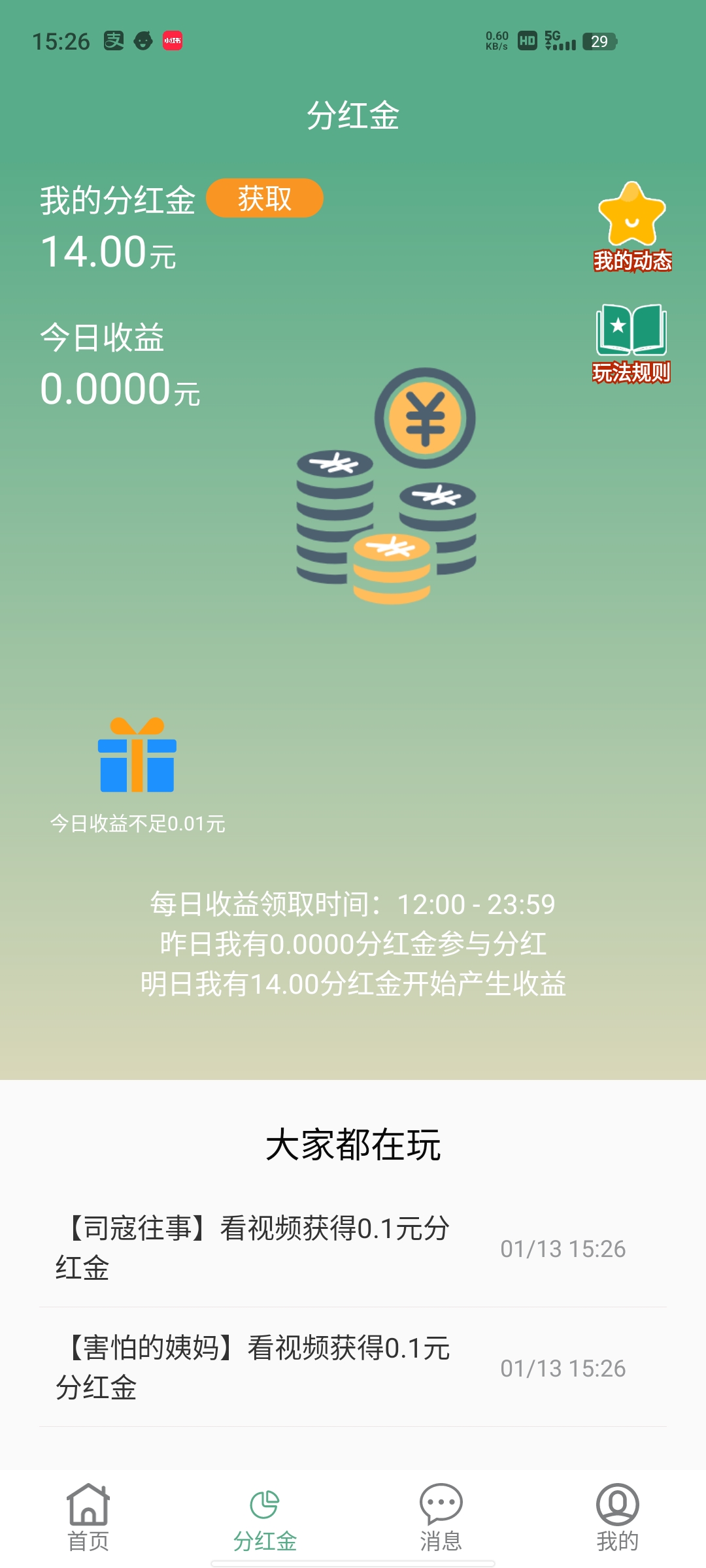The height and width of the screenshot is (1568, 706).
Task: Tap the blue gift box for today's earnings
Action: (x=137, y=755)
